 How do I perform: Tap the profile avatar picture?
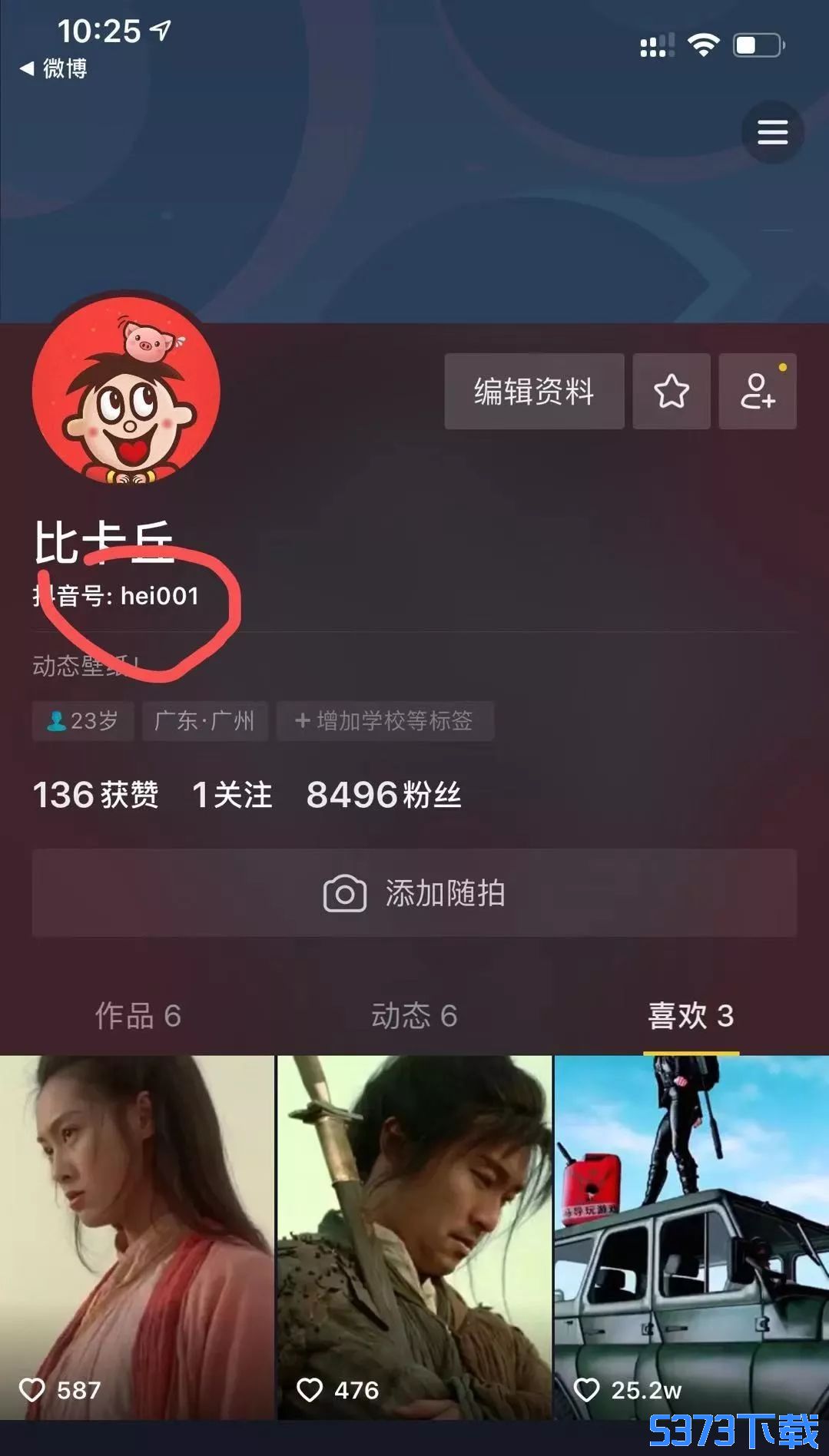(127, 391)
